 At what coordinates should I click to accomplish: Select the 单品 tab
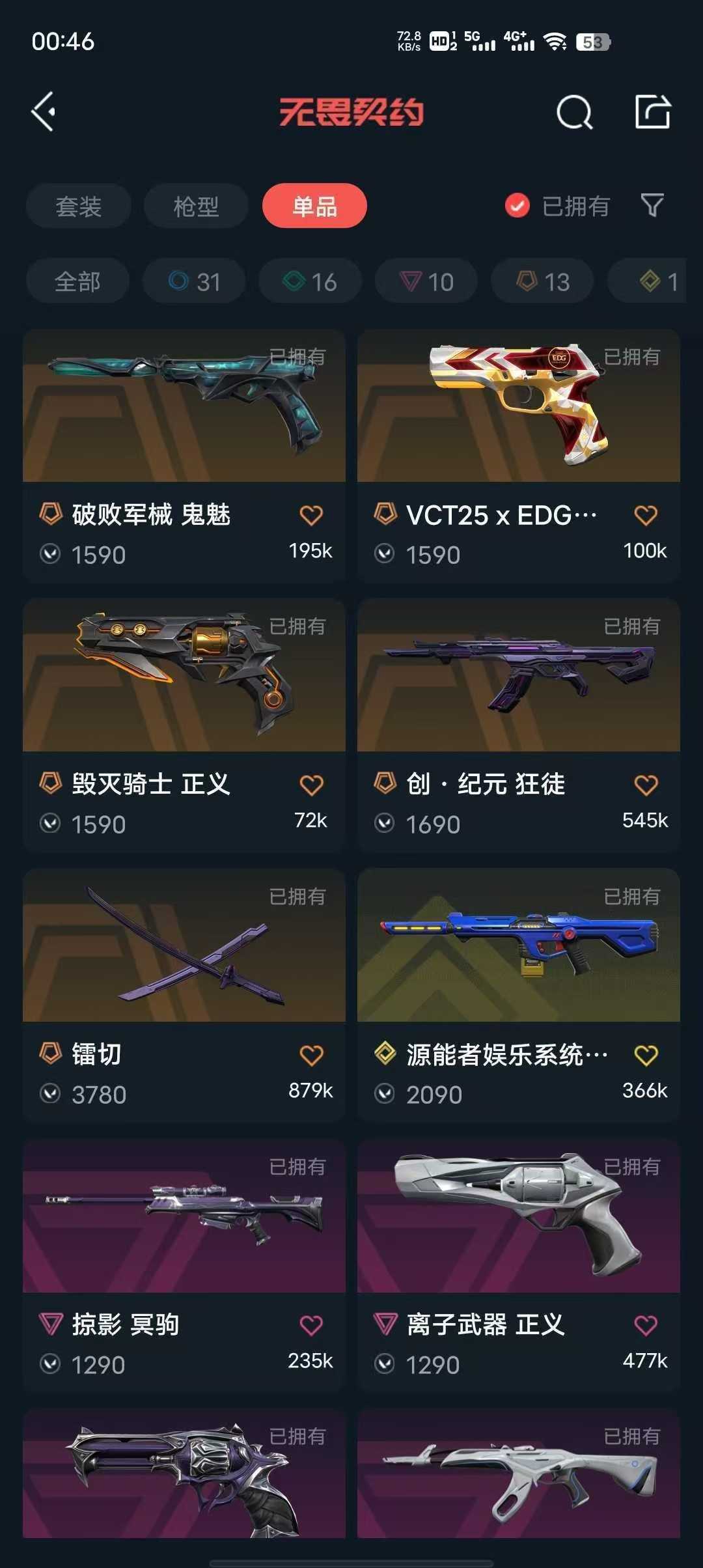313,206
